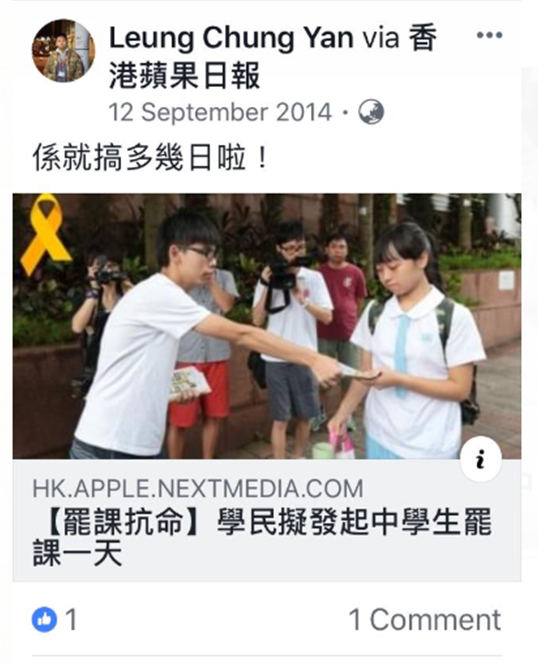The height and width of the screenshot is (664, 547).
Task: Open the shared Apple Daily article card
Action: pos(267,387)
